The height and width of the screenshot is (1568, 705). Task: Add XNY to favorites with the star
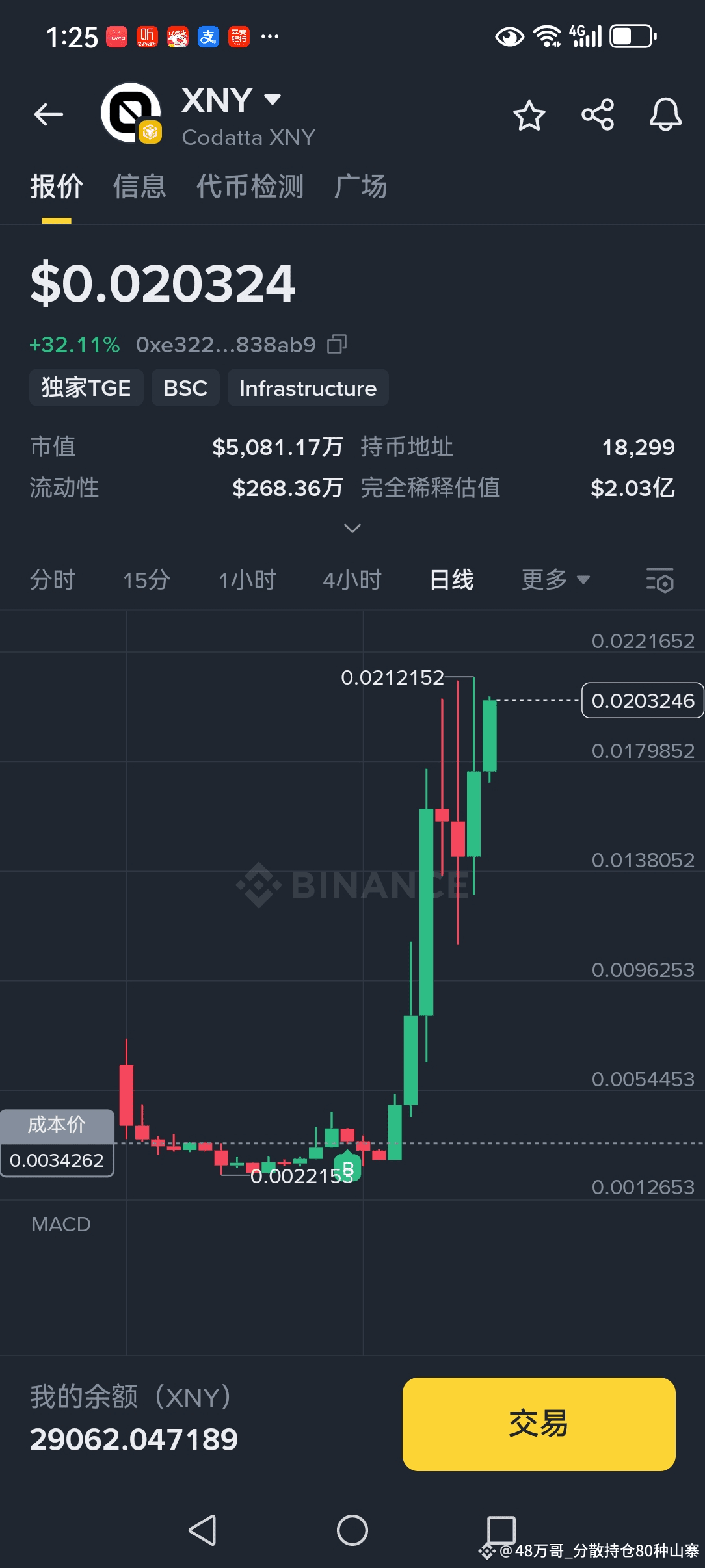click(x=529, y=116)
